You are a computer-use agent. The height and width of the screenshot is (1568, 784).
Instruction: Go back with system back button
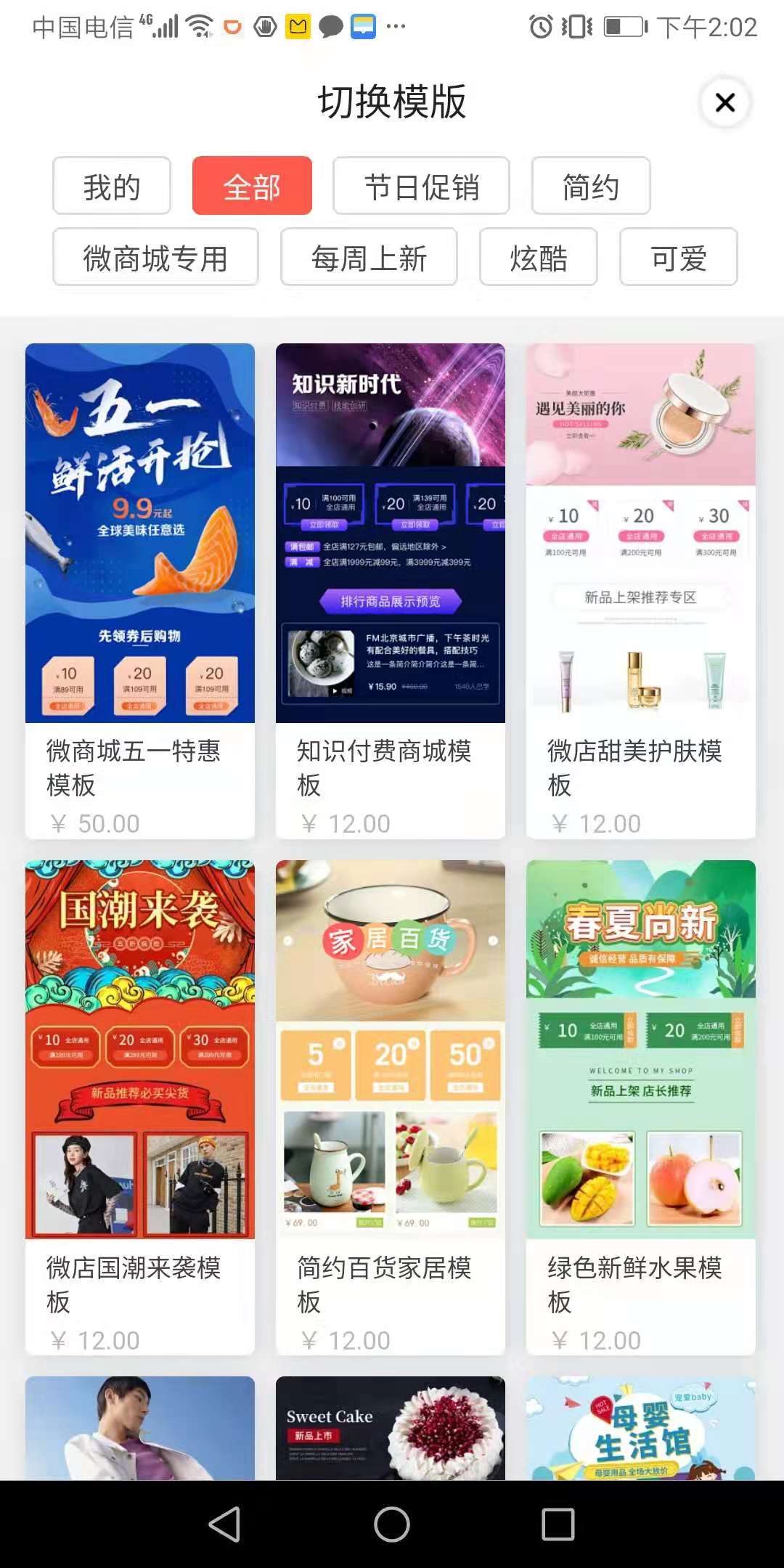pyautogui.click(x=224, y=1524)
